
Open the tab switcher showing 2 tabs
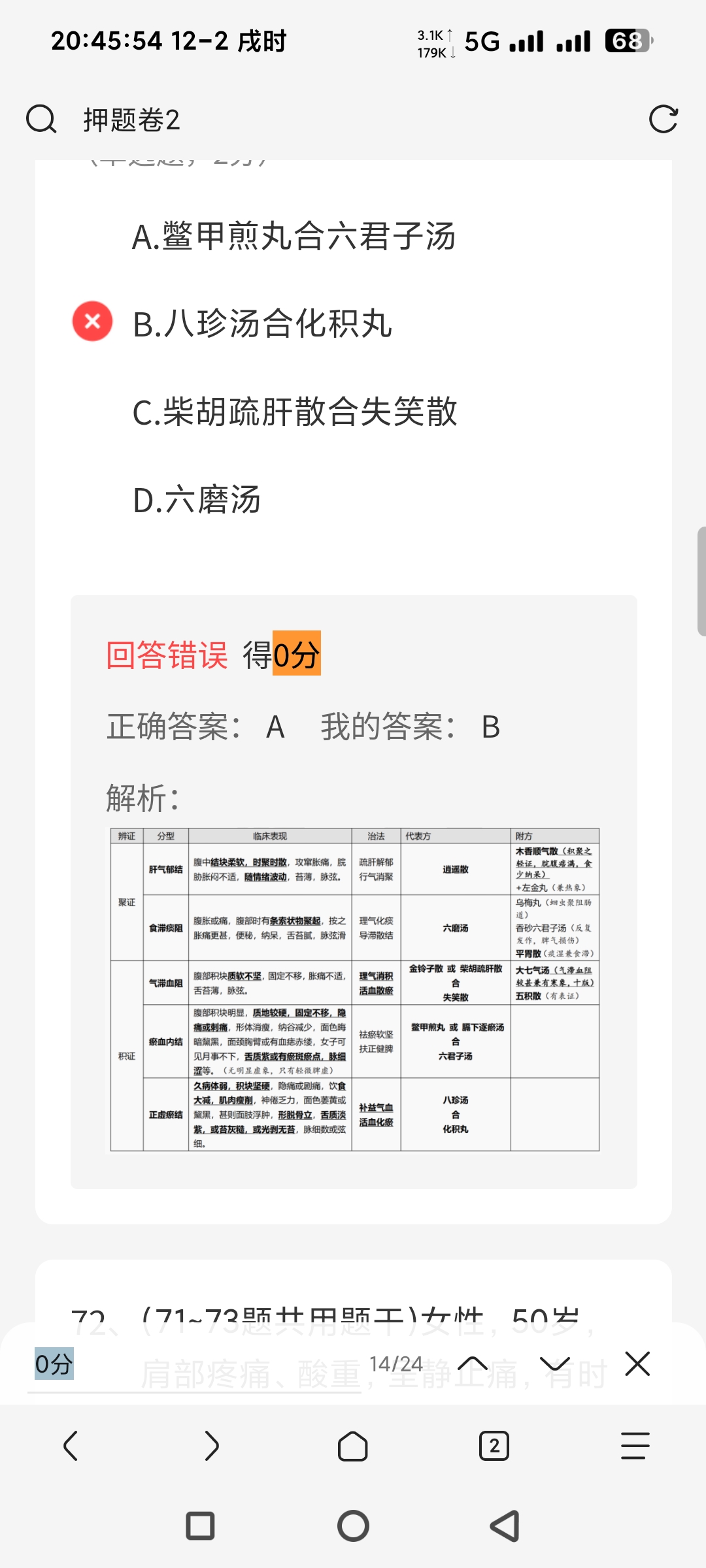[x=494, y=1445]
